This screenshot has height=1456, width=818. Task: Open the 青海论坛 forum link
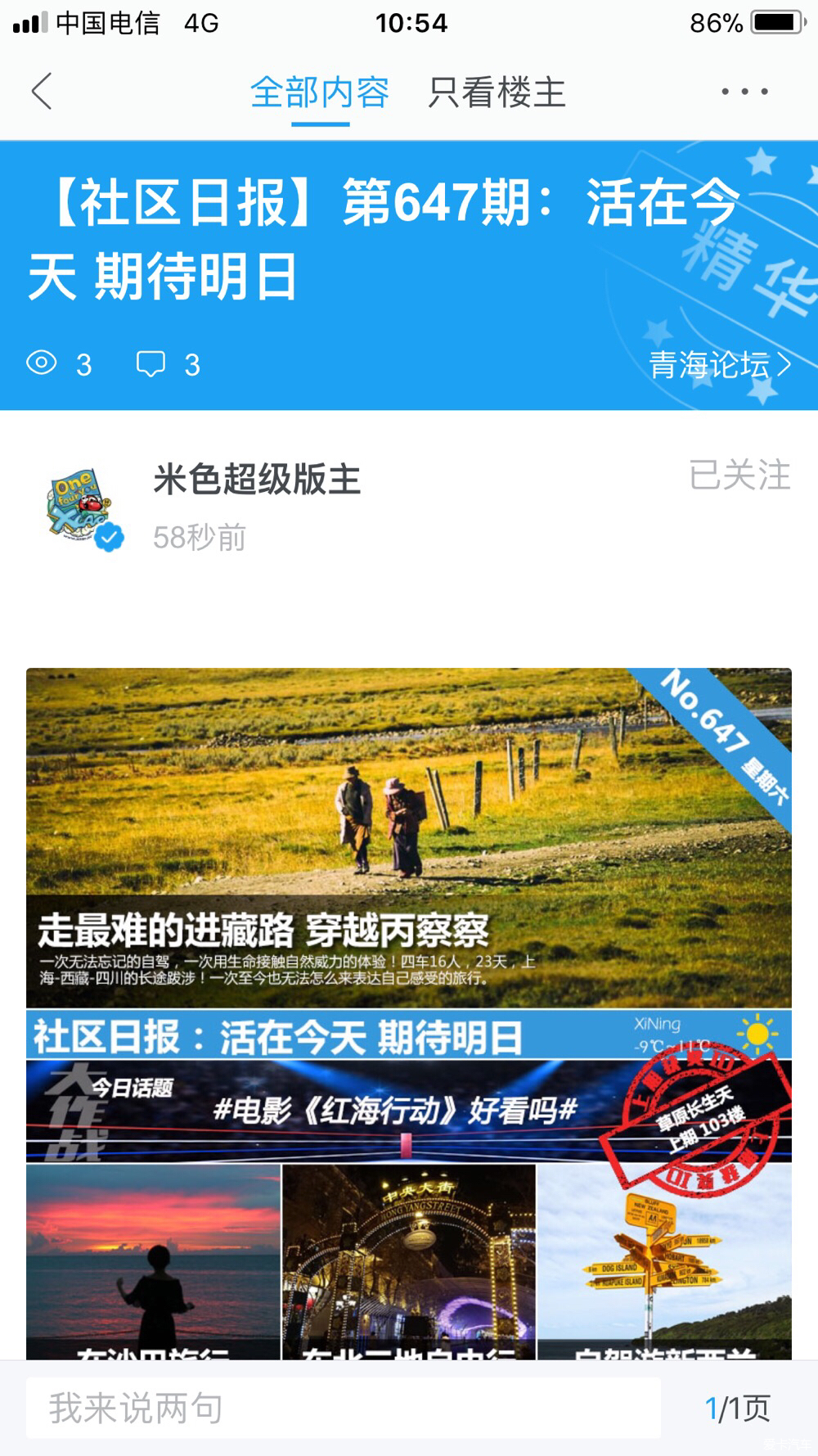coord(719,365)
